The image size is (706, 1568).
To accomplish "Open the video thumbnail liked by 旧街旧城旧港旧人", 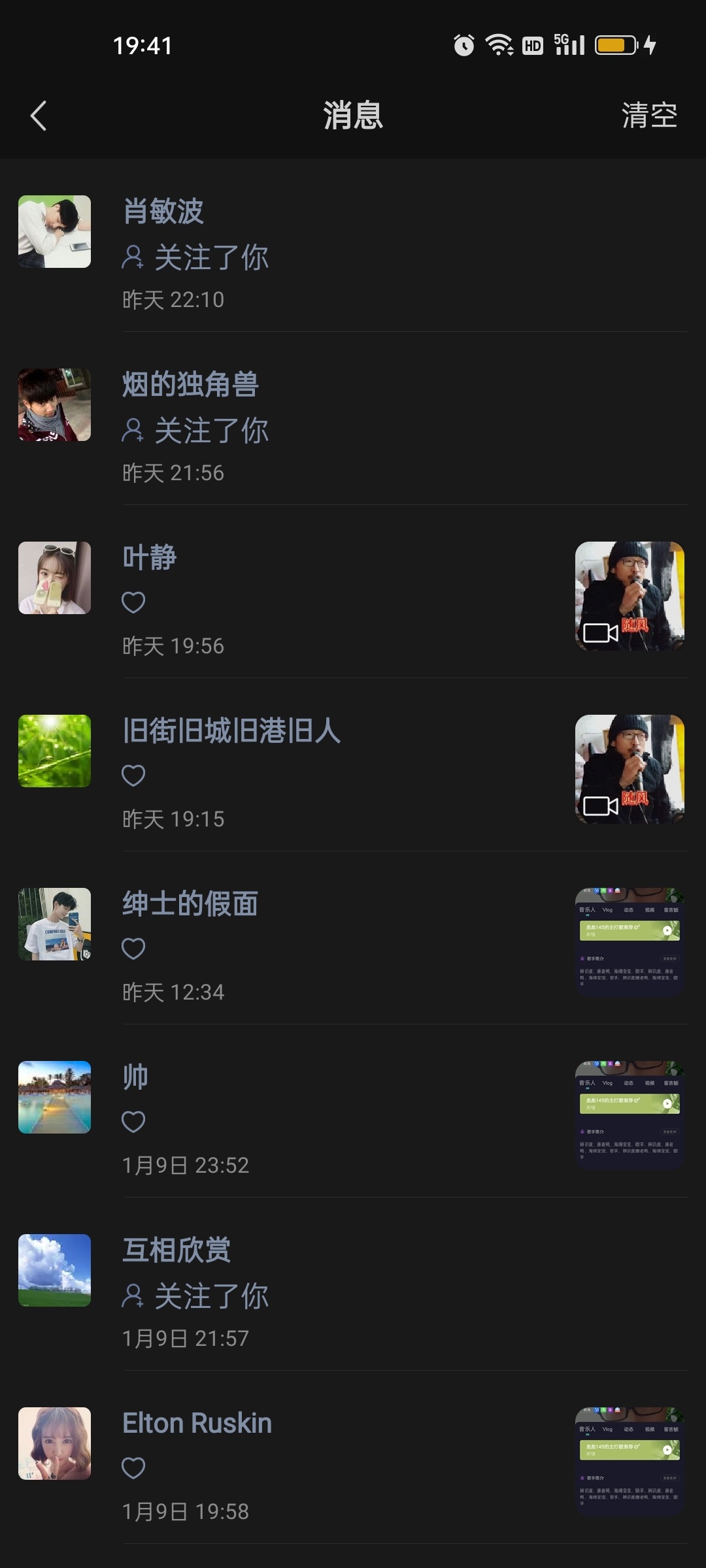I will 630,769.
